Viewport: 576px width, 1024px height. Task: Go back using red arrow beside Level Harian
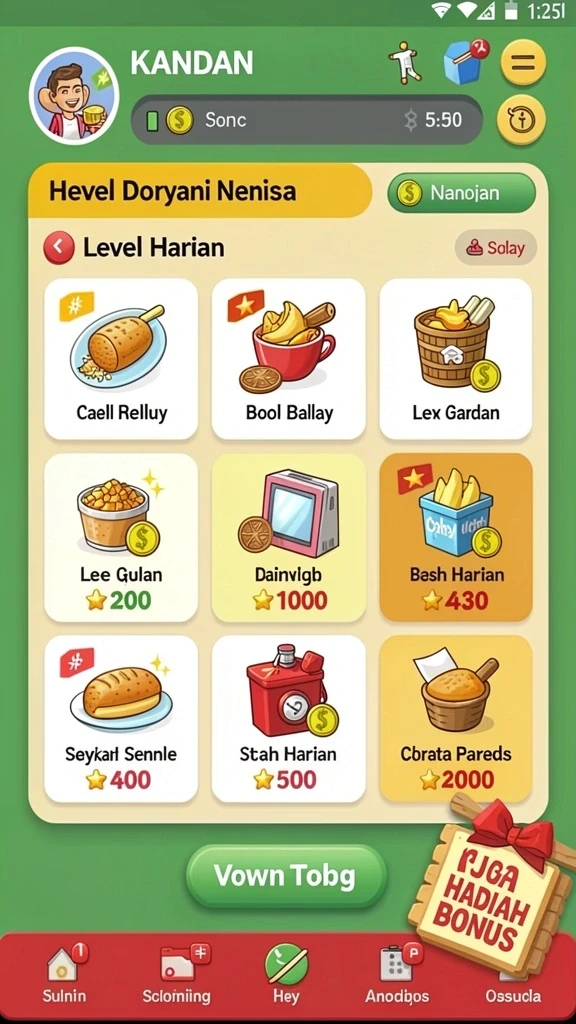59,248
